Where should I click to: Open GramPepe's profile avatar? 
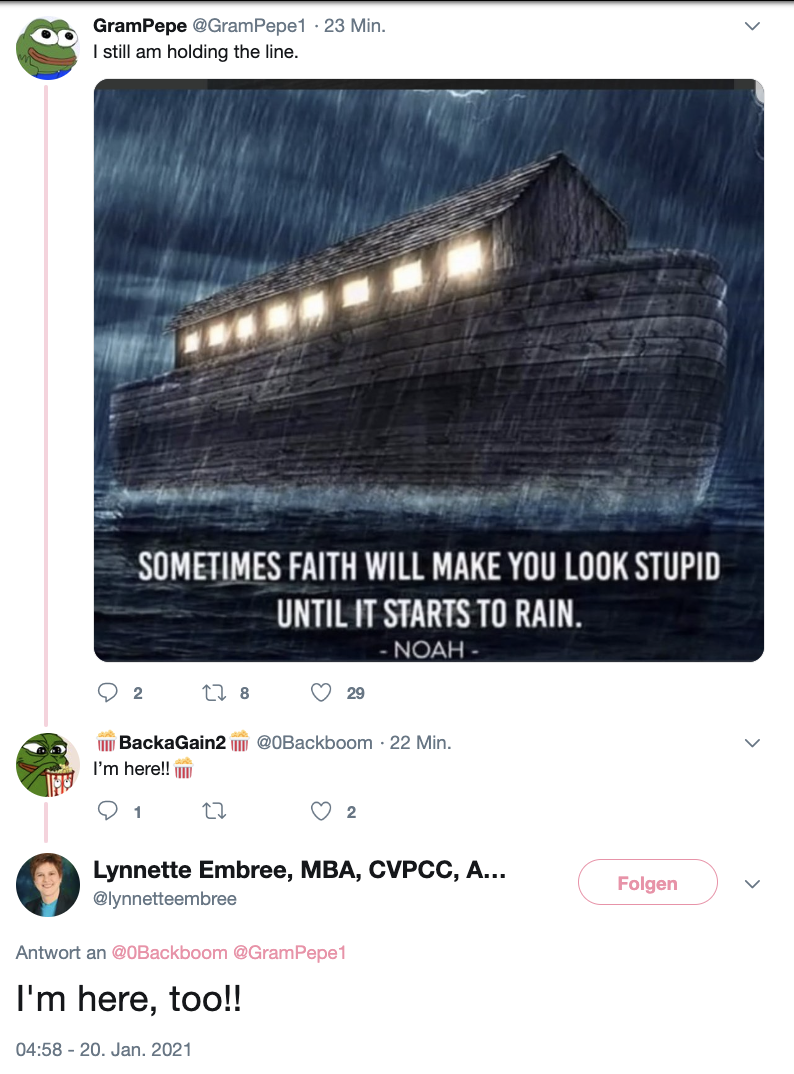click(47, 50)
